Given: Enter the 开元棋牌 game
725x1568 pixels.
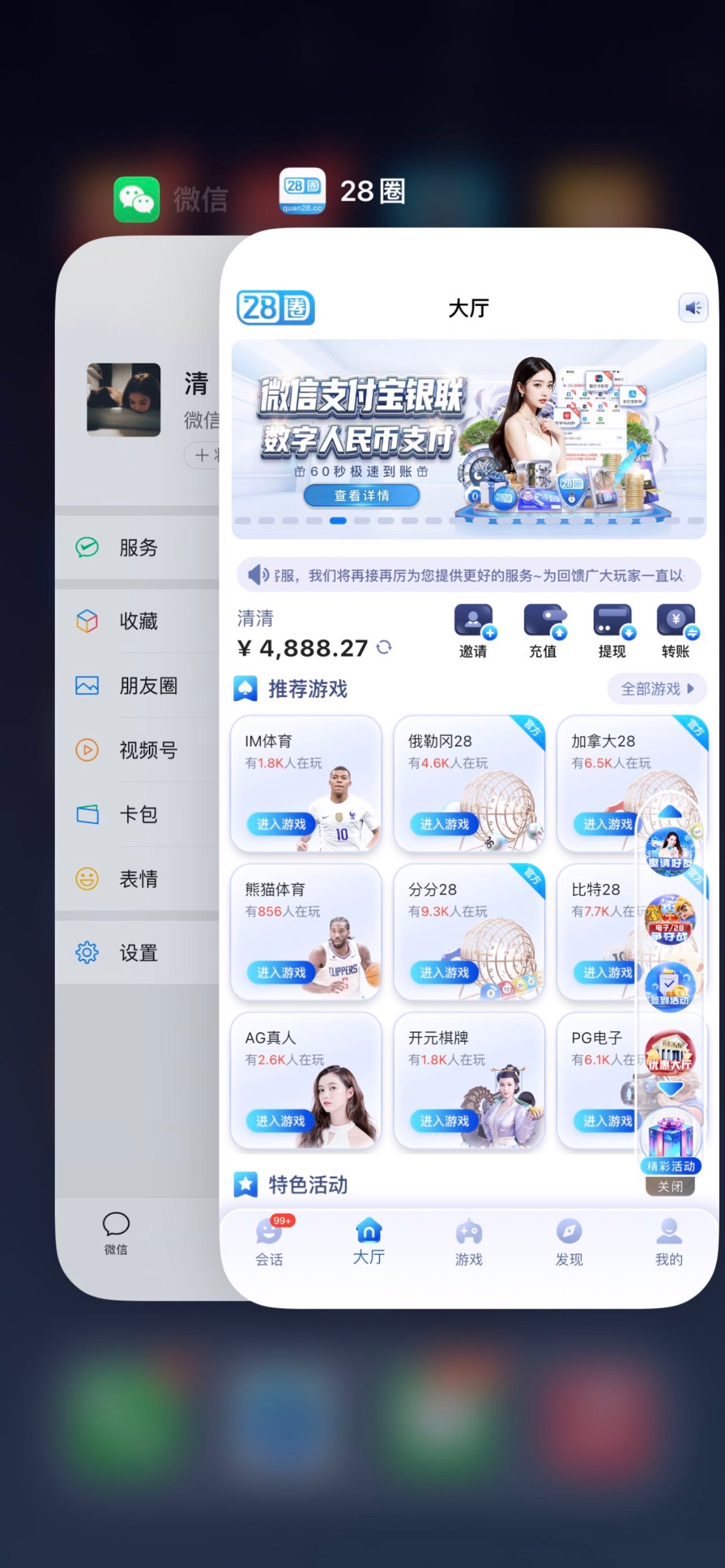Looking at the screenshot, I should [x=445, y=1120].
